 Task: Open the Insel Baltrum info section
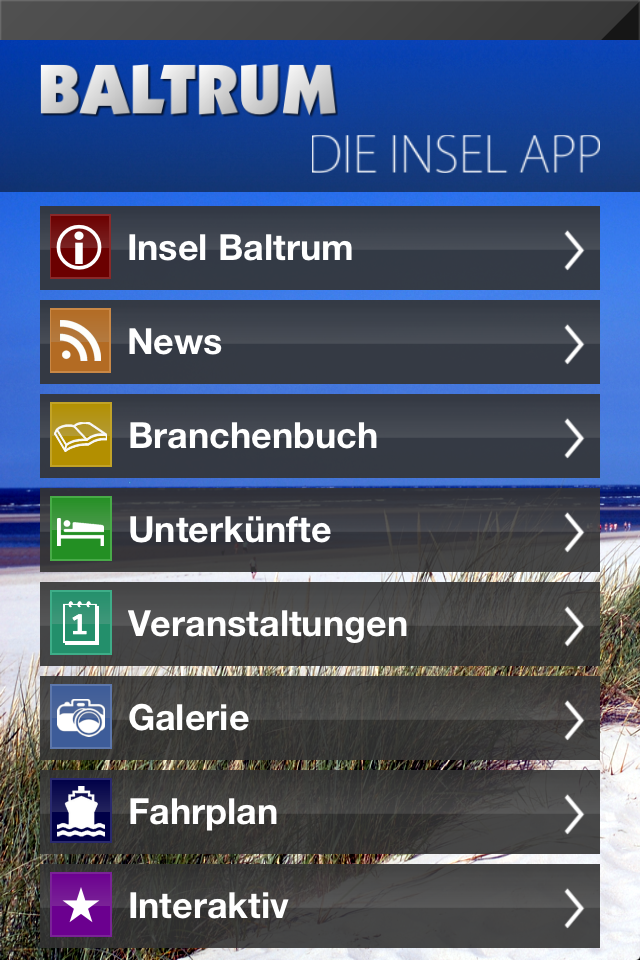[x=320, y=248]
